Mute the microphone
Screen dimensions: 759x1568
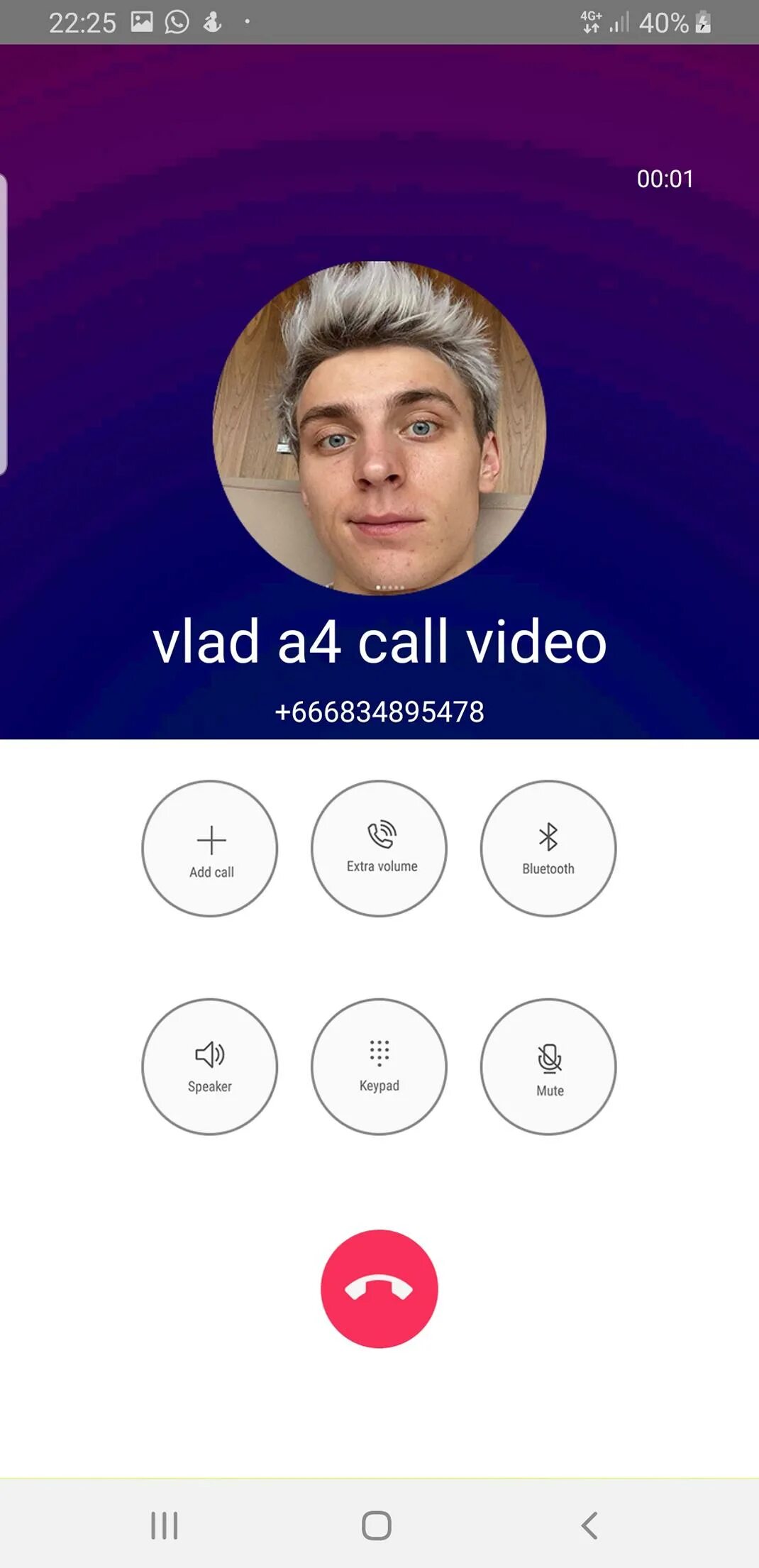tap(548, 1066)
